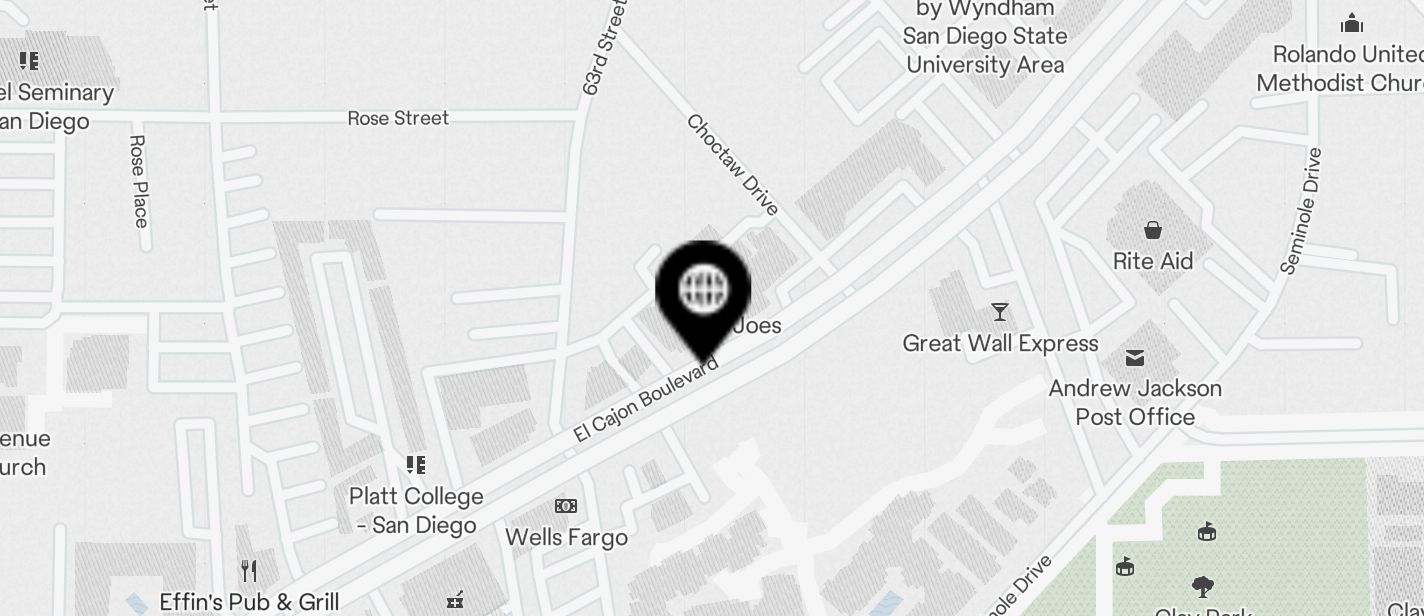Tap the black globe location pin
1424x616 pixels.
pos(703,291)
